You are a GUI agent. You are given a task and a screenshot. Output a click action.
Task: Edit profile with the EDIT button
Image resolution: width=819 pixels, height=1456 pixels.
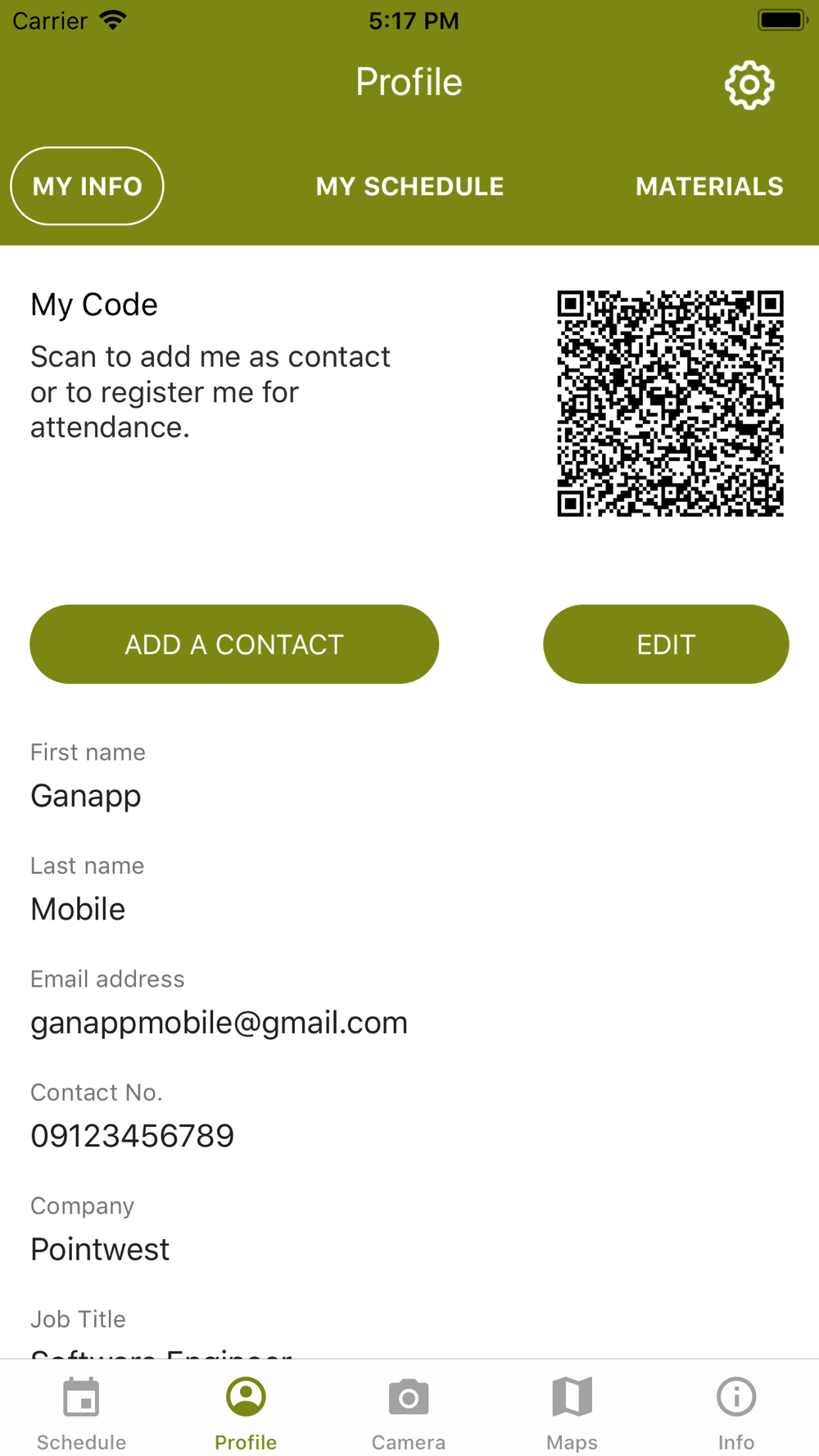click(x=666, y=644)
